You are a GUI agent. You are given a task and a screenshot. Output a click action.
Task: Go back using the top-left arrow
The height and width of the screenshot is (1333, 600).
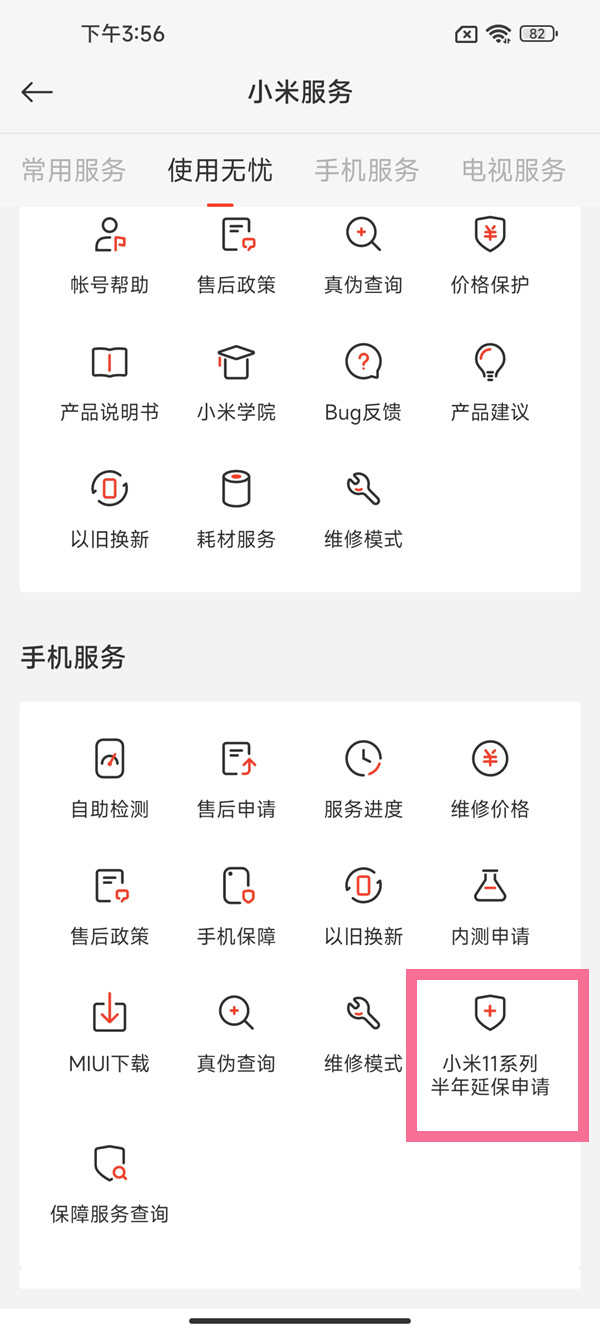[37, 93]
